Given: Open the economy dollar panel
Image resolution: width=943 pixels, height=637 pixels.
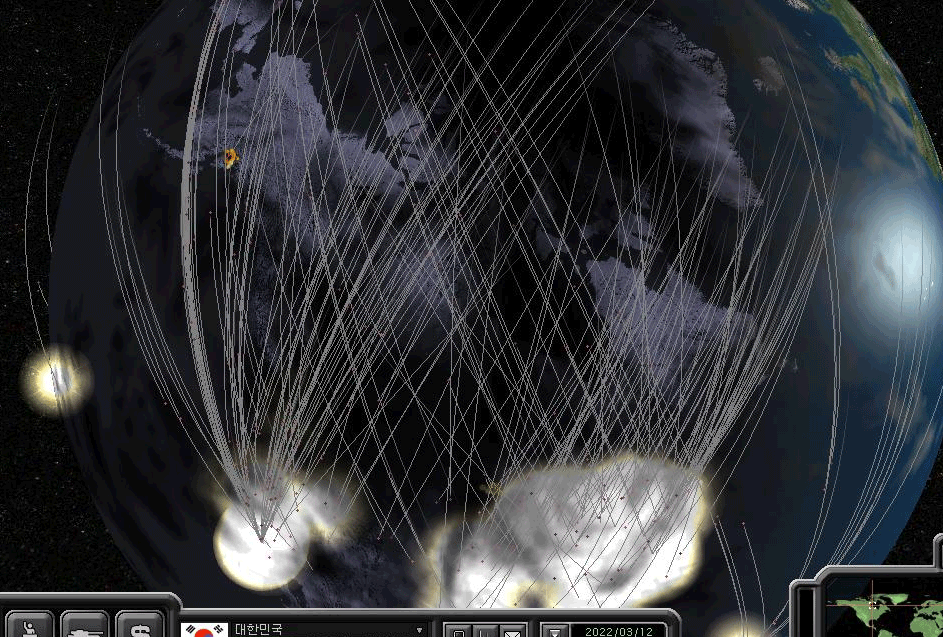Looking at the screenshot, I should pos(139,626).
